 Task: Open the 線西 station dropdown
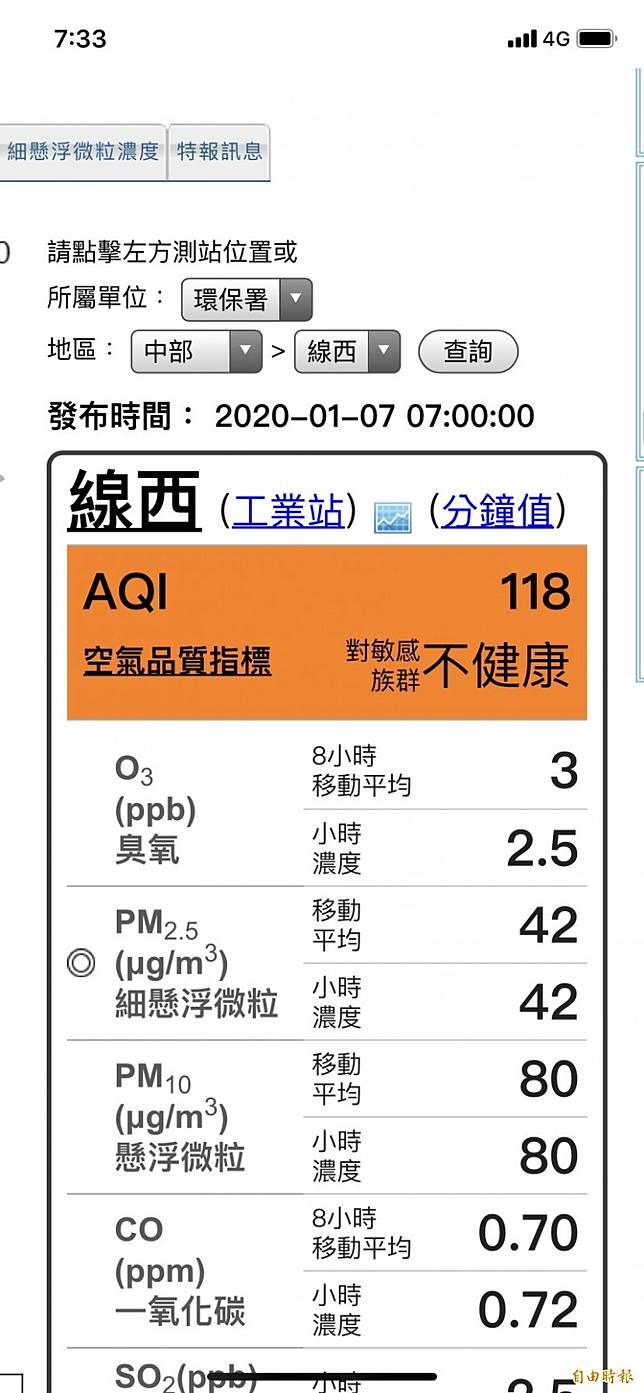click(347, 352)
